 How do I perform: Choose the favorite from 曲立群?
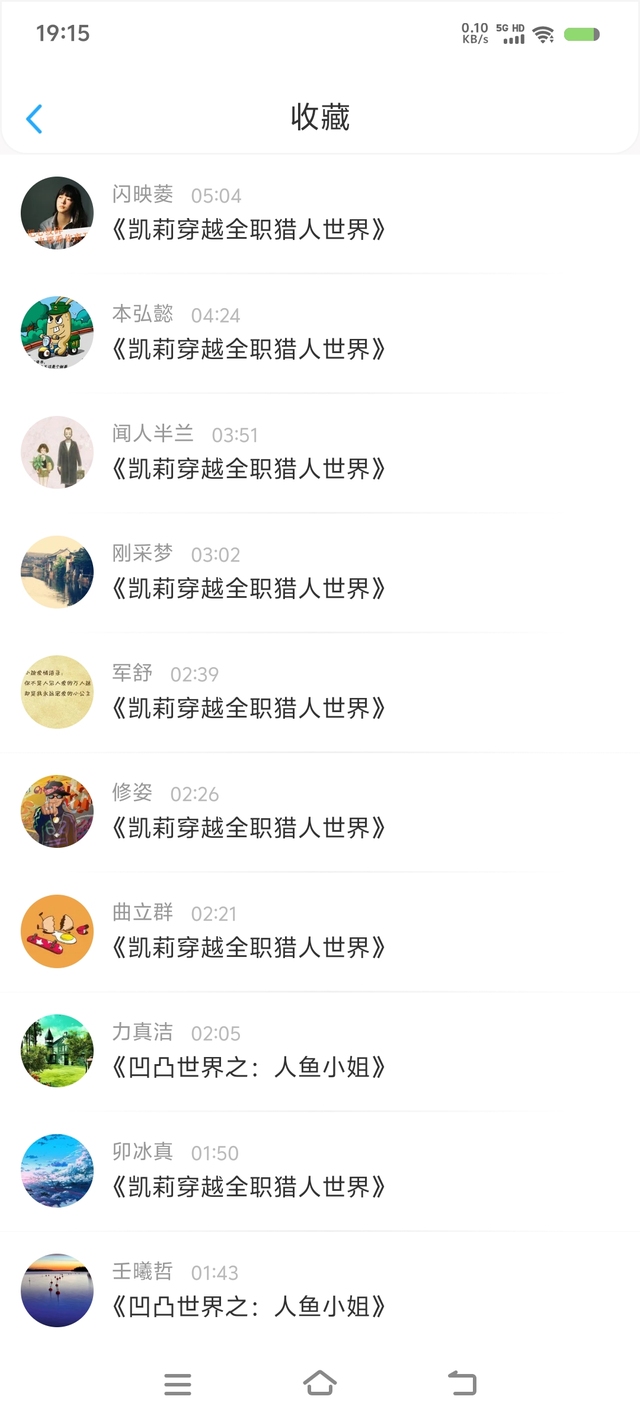pos(249,947)
